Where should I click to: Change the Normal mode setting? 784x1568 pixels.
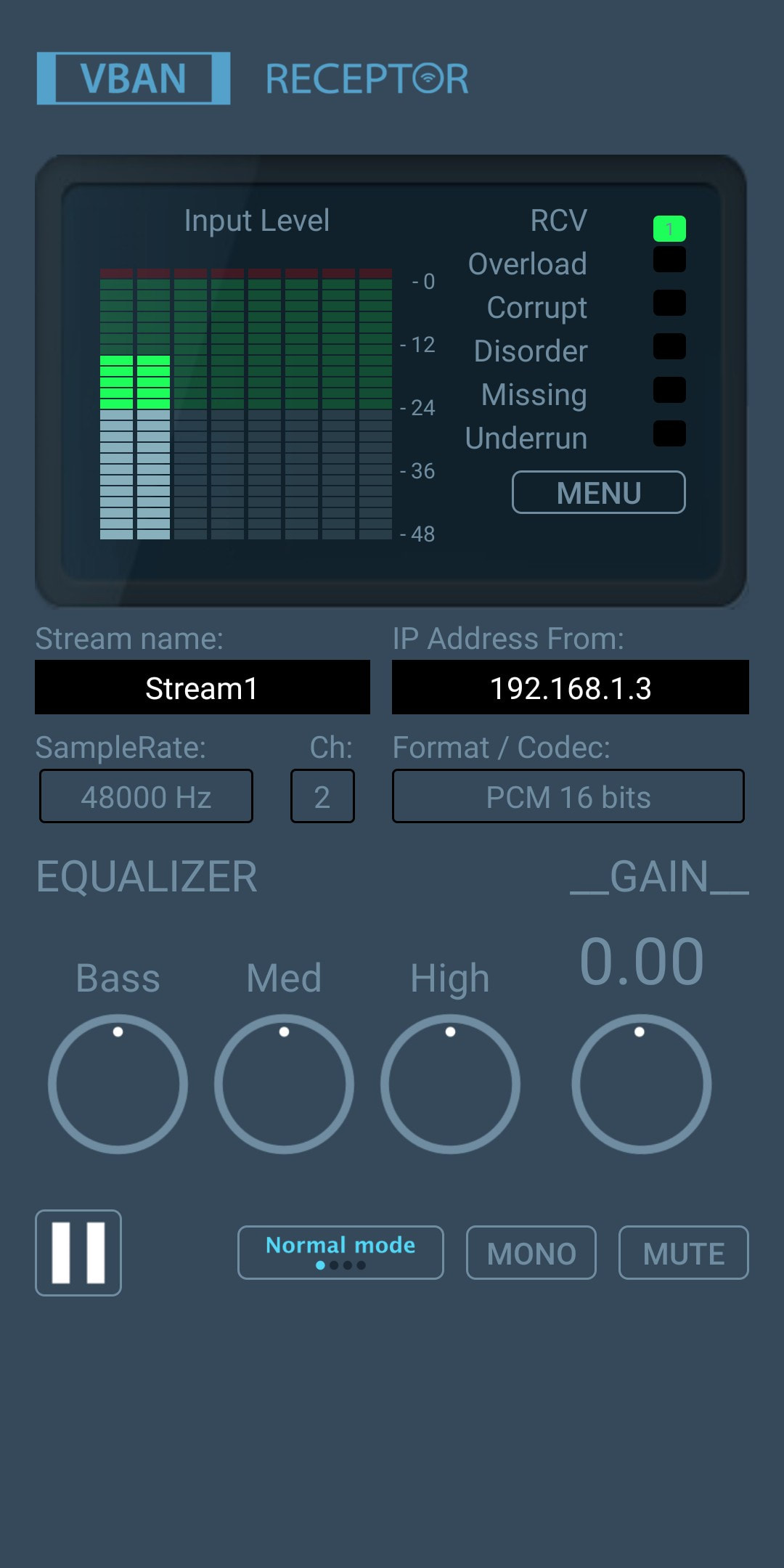tap(340, 1252)
